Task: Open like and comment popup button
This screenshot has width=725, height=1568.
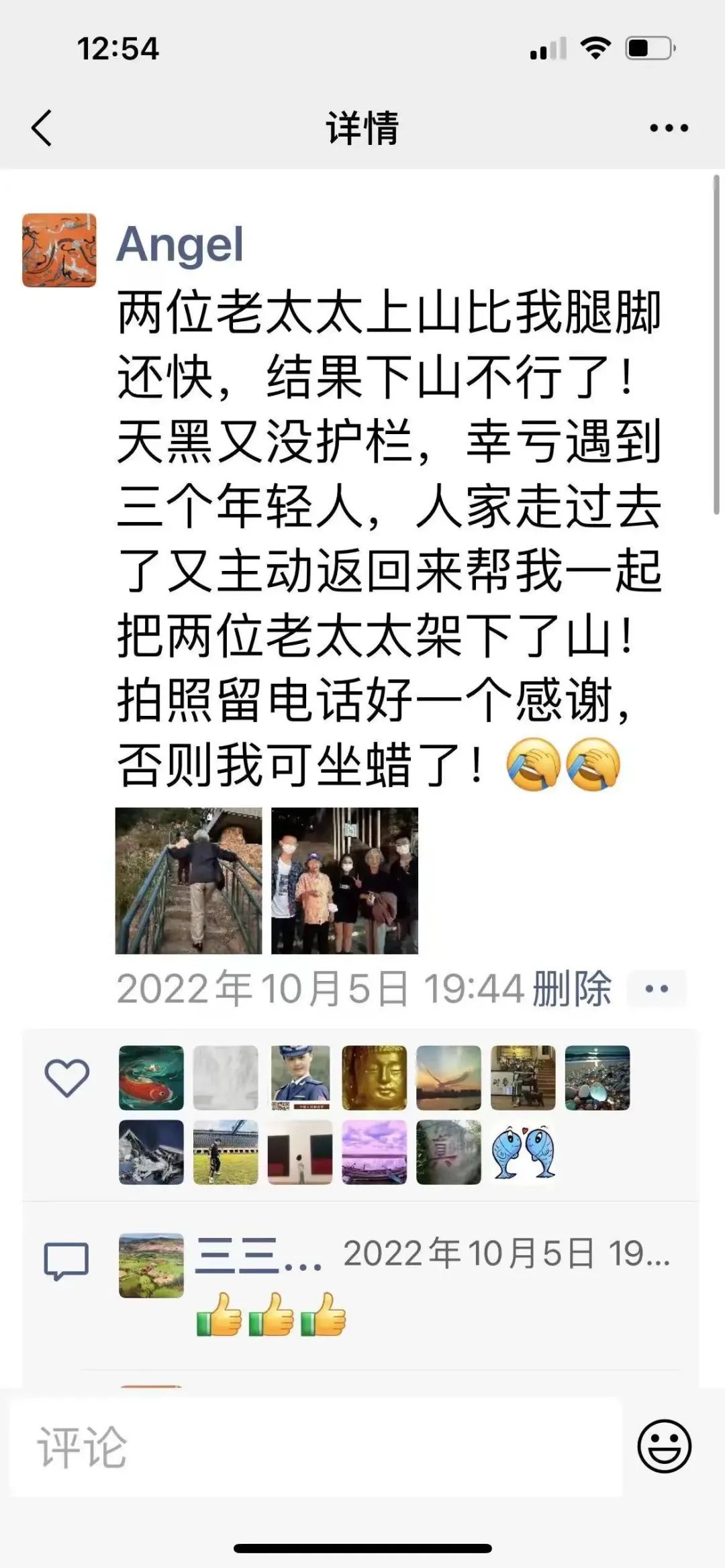Action: pyautogui.click(x=656, y=988)
